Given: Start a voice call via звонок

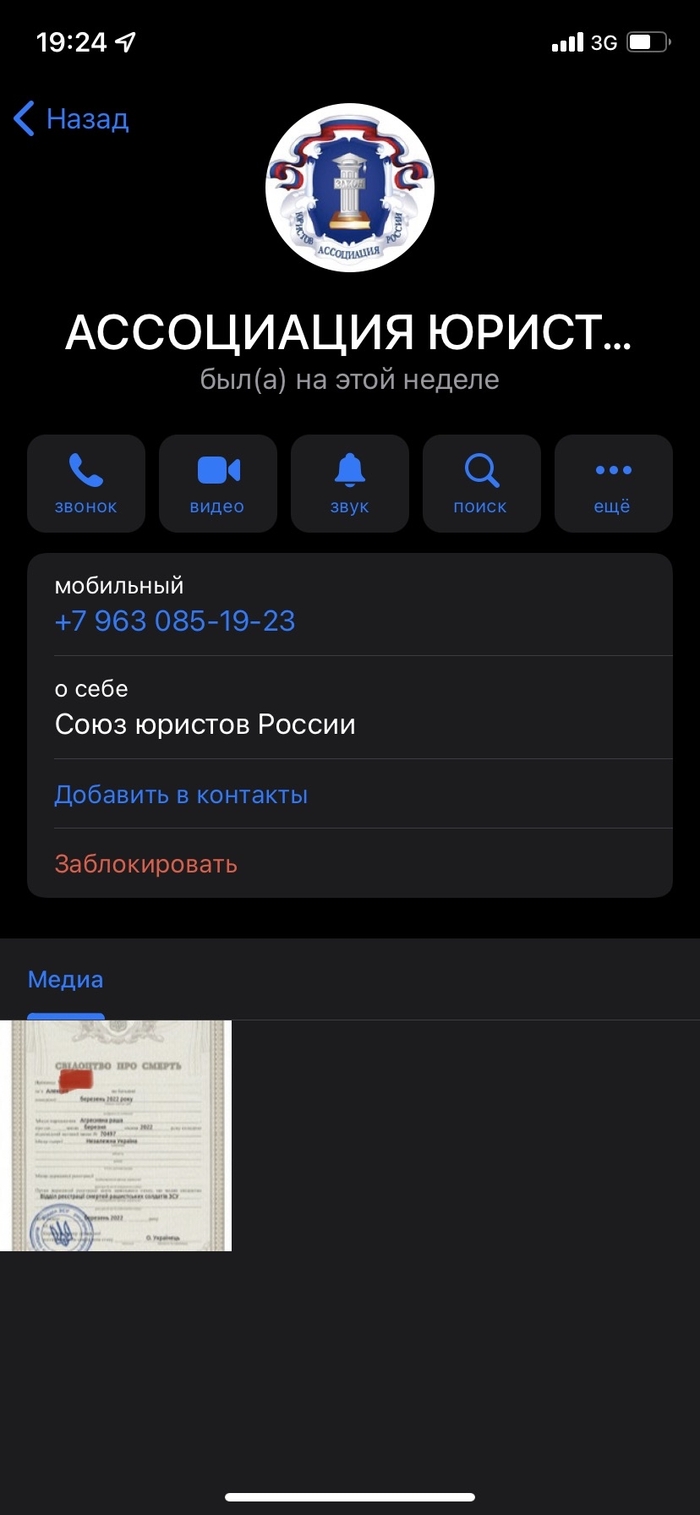Looking at the screenshot, I should tap(86, 483).
